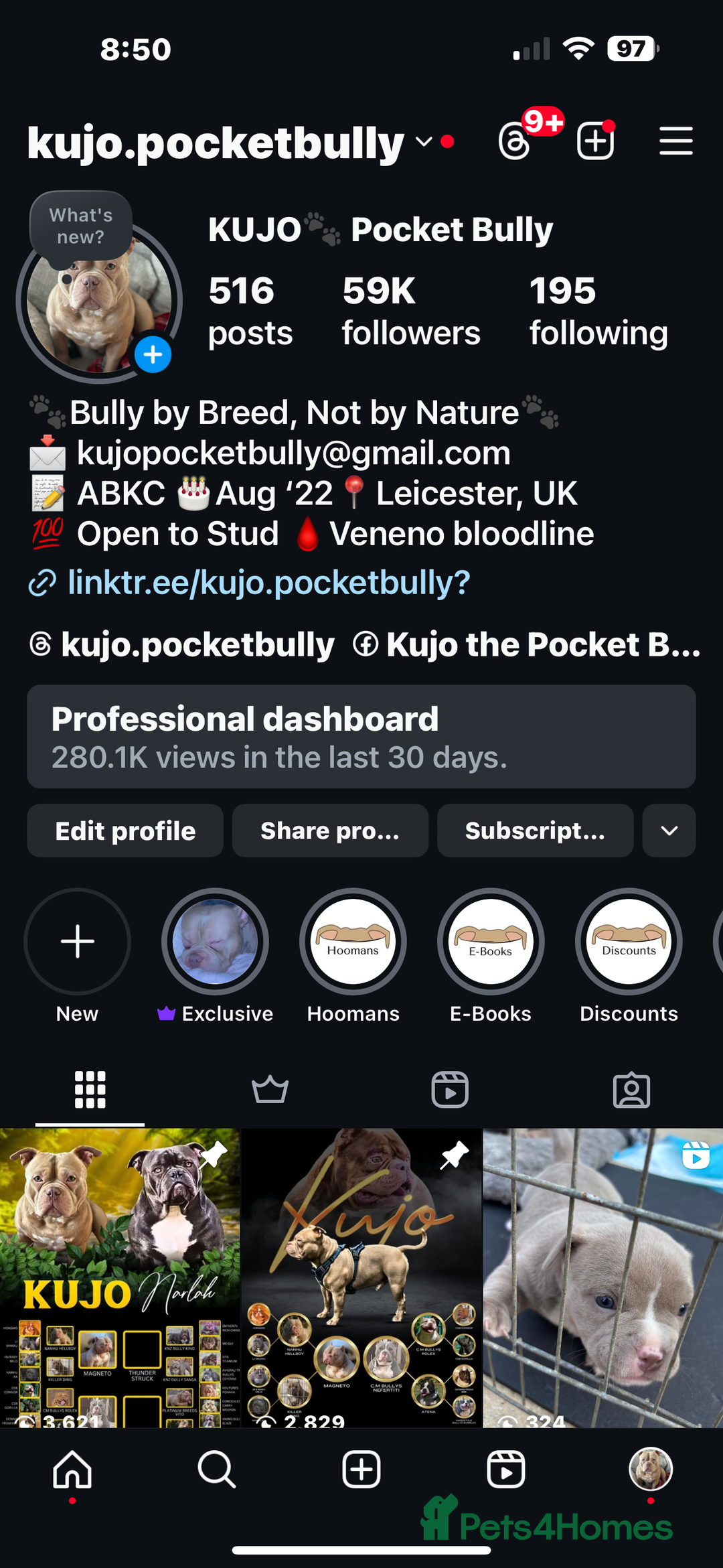723x1568 pixels.
Task: Add a New story highlight
Action: pos(78,941)
